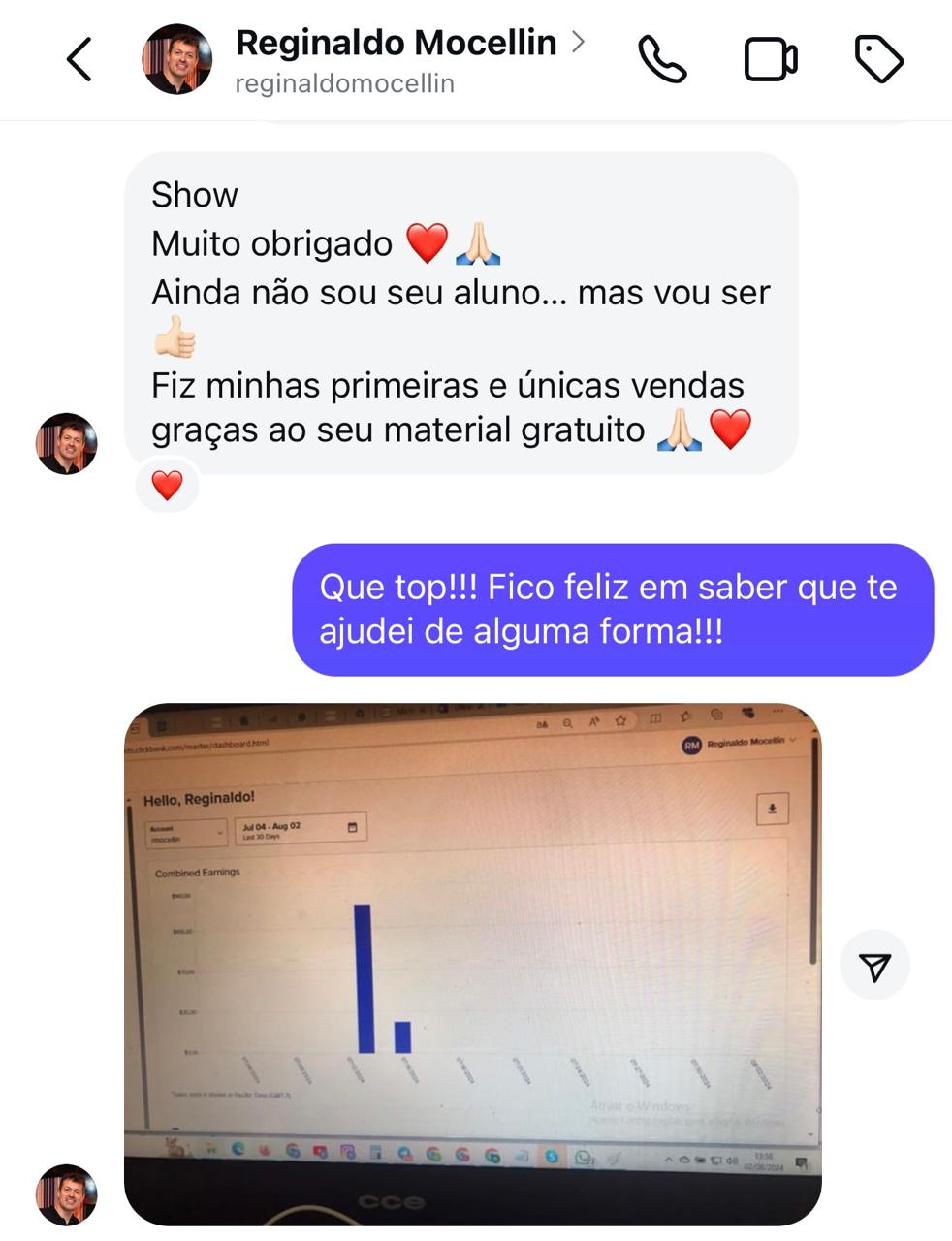The width and height of the screenshot is (952, 1241).
Task: Start a video call with Reginaldo
Action: pos(771,59)
